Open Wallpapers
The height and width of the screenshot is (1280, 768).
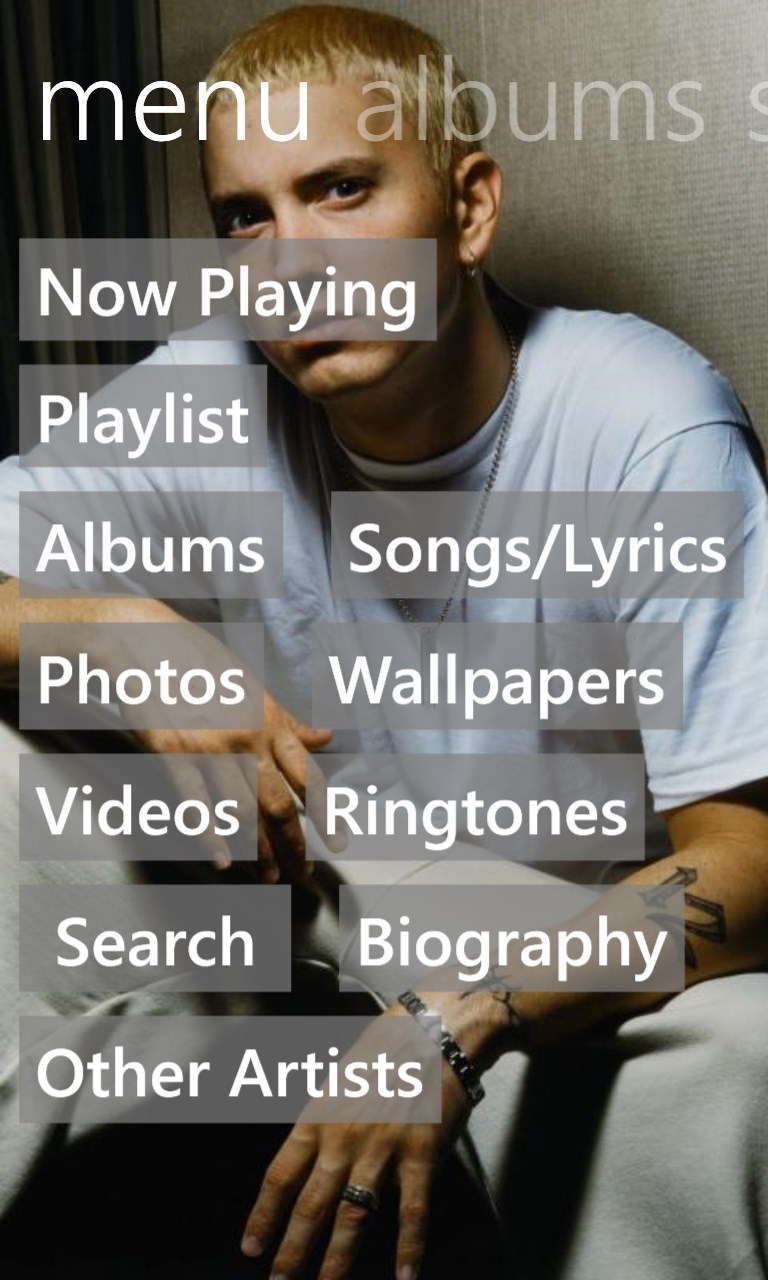(x=497, y=678)
